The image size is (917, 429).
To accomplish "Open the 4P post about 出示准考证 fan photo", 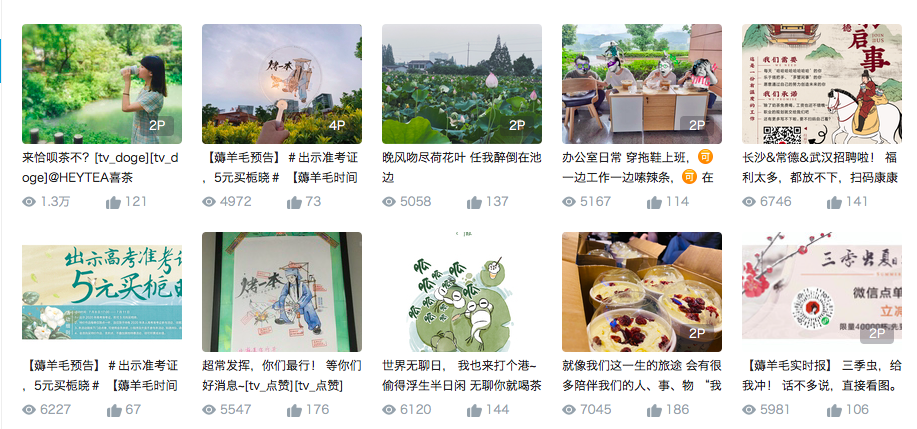I will 282,84.
